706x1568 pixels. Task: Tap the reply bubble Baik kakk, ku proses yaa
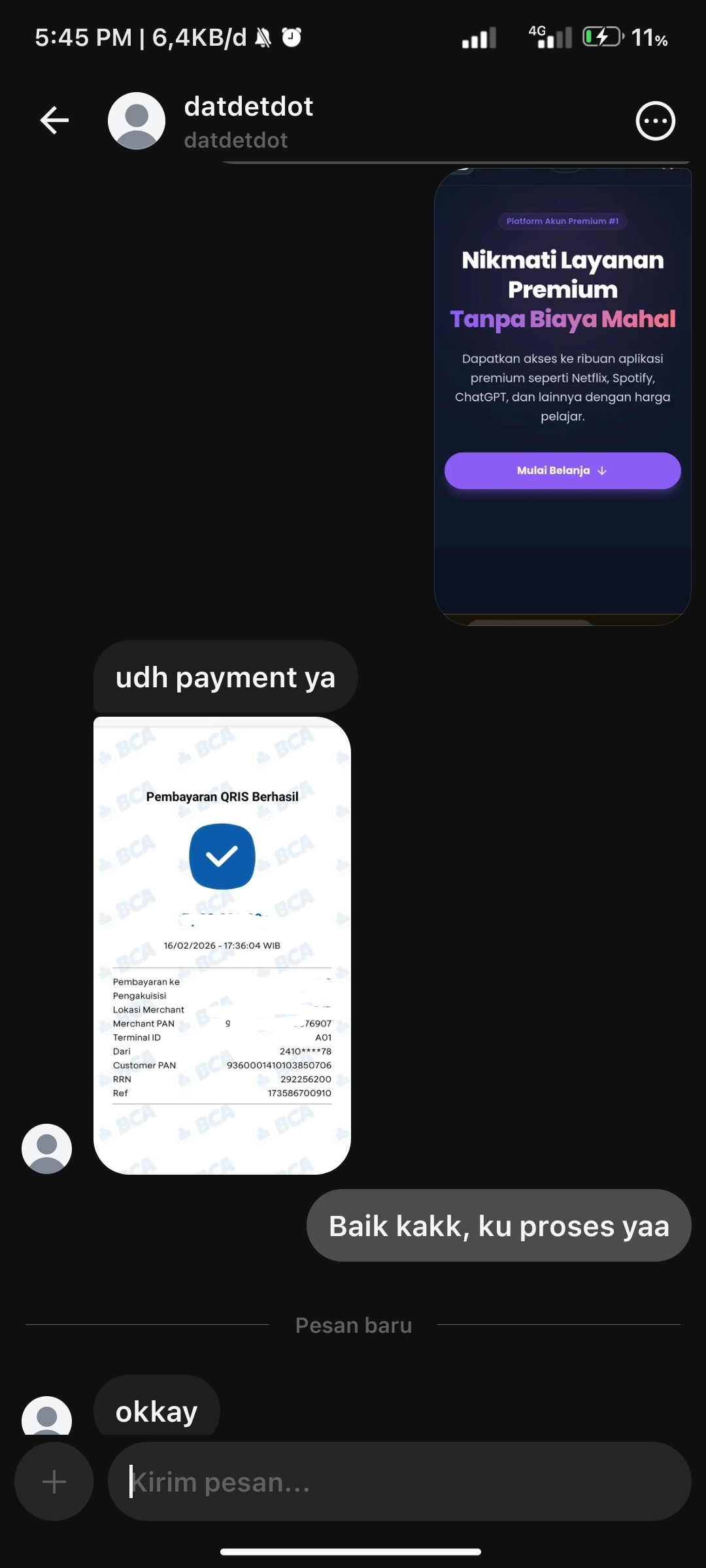[499, 1225]
